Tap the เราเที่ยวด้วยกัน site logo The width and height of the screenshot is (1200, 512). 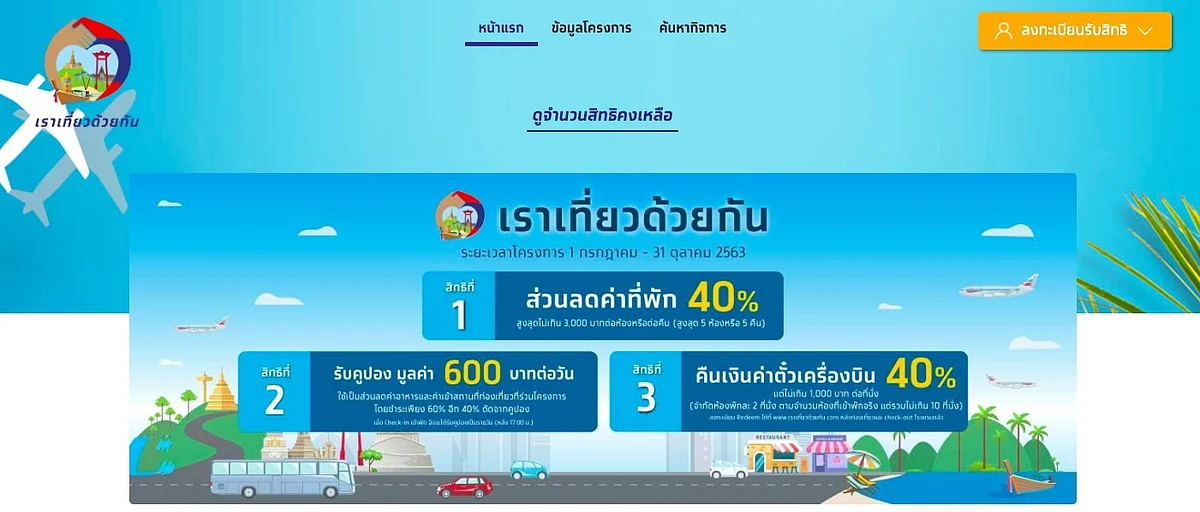tap(87, 75)
